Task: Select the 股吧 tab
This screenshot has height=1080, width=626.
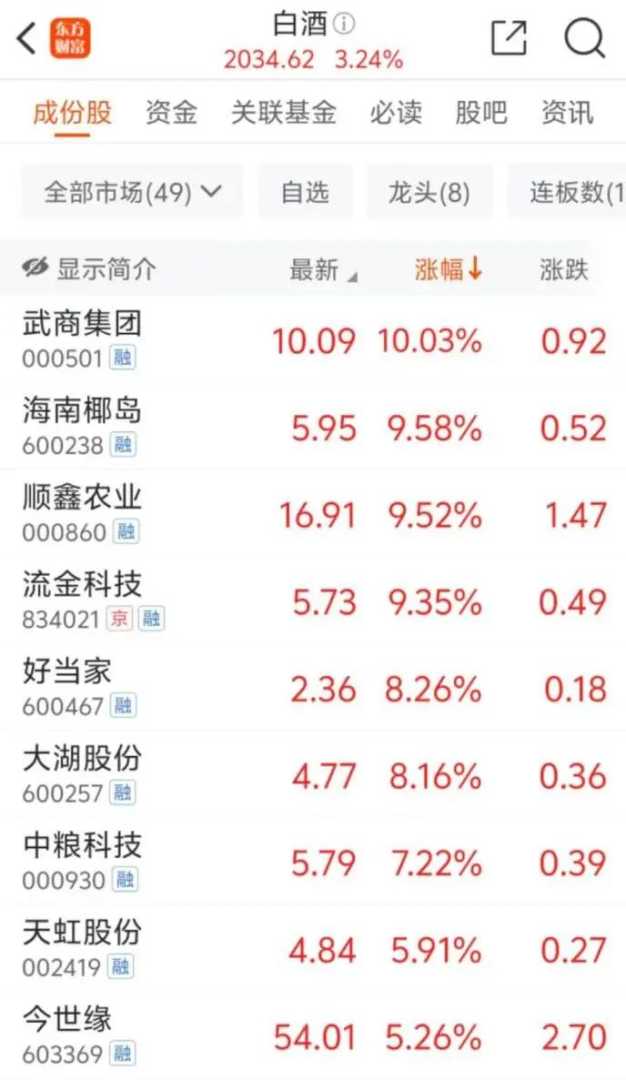Action: tap(481, 112)
